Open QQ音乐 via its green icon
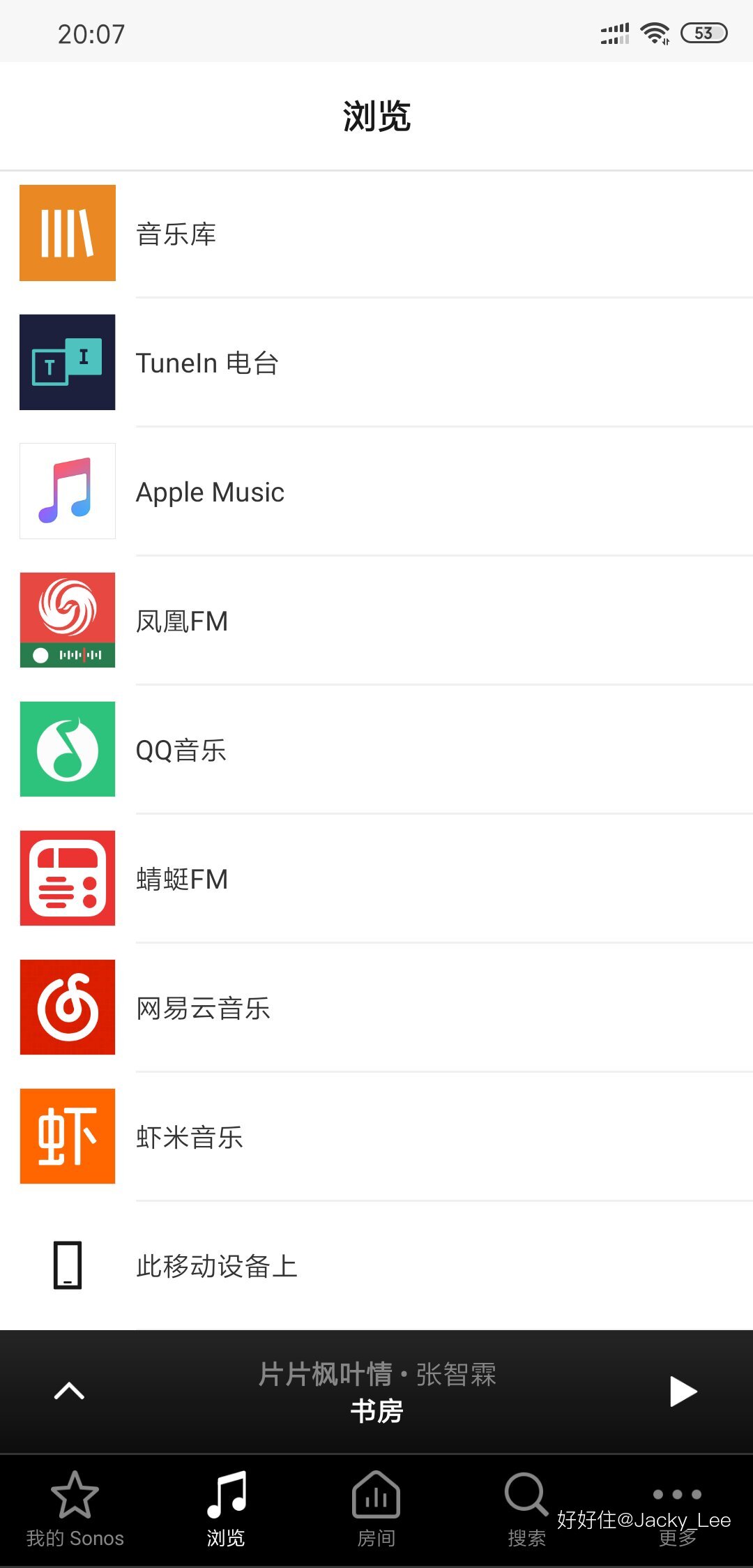This screenshot has width=753, height=1568. pos(67,748)
